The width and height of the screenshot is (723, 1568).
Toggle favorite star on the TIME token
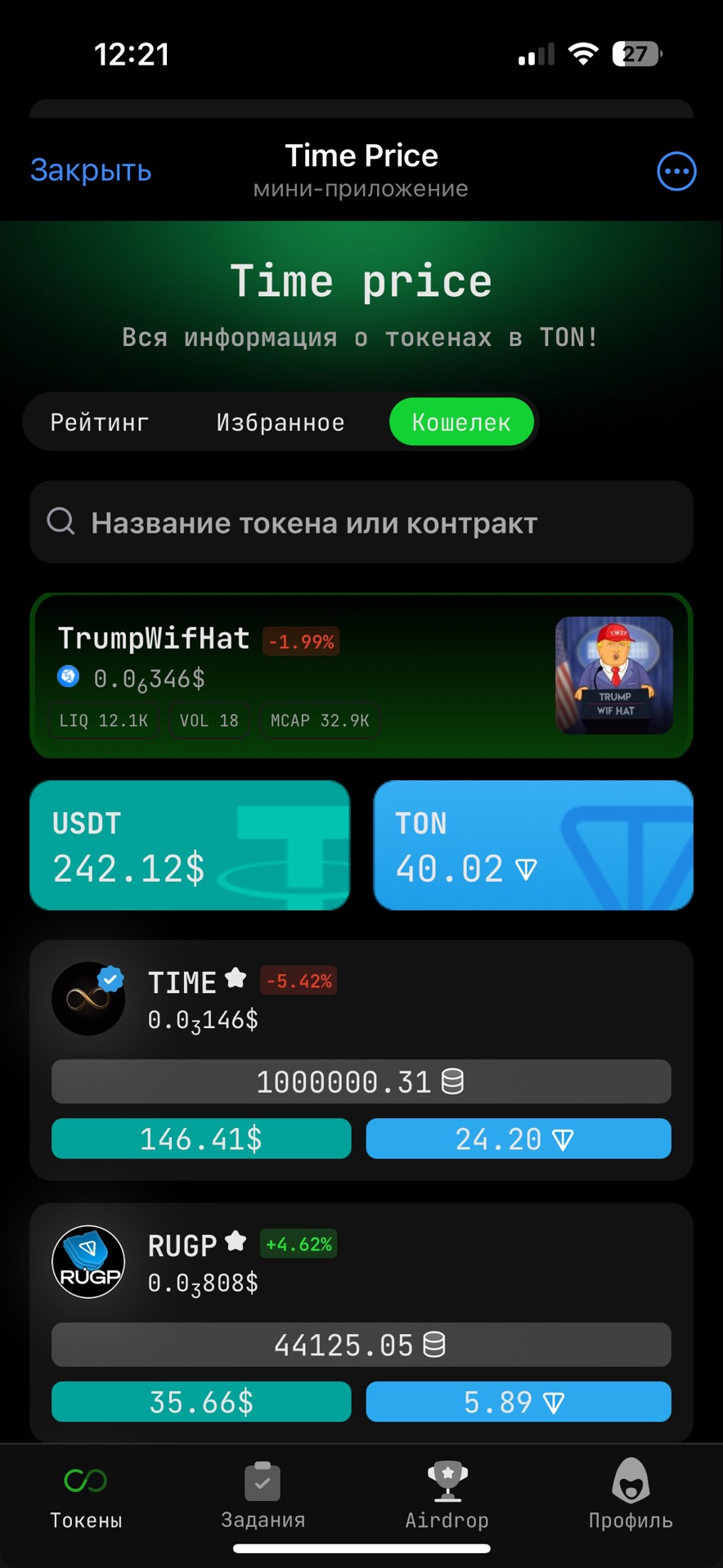[x=236, y=976]
